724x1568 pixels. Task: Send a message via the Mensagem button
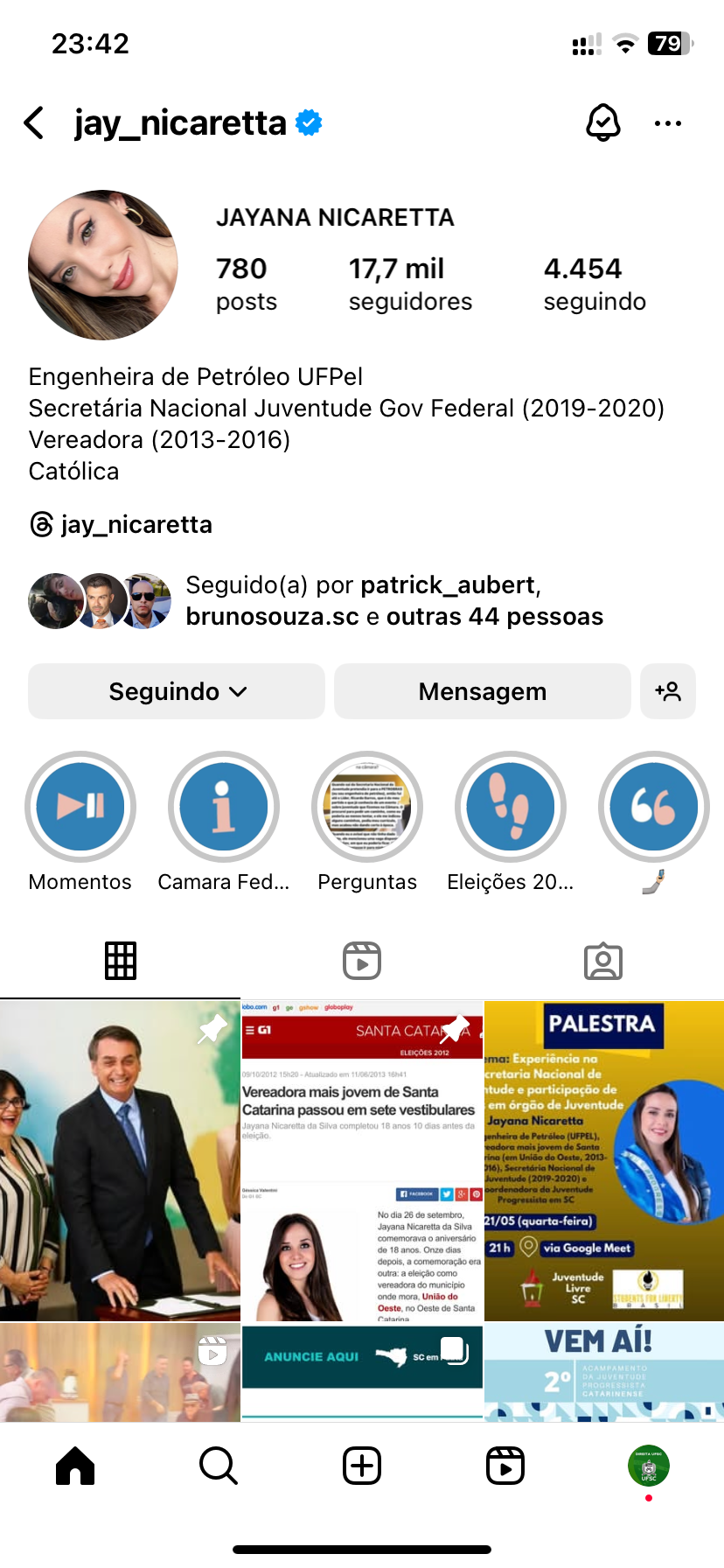[482, 691]
